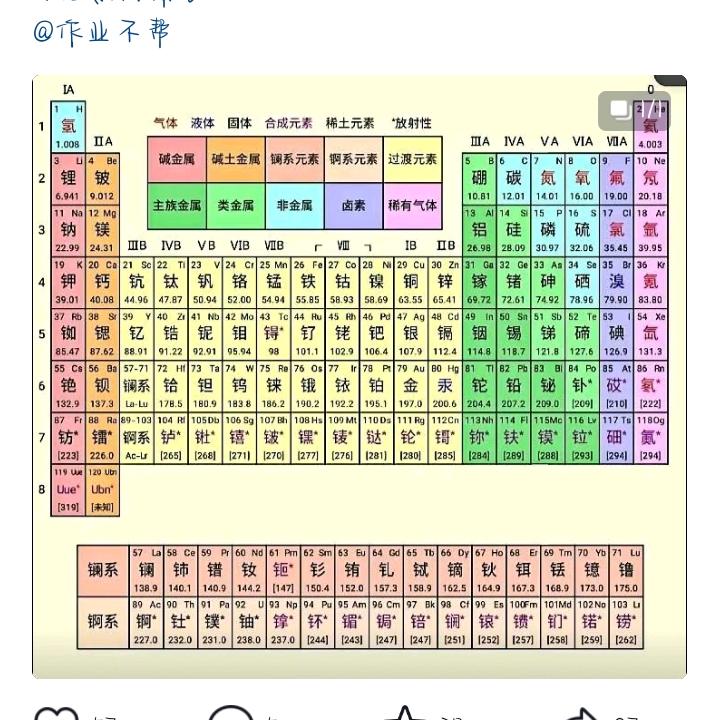Open the mentioned @作业不帮 profile link
This screenshot has height=720, width=720.
pyautogui.click(x=101, y=33)
